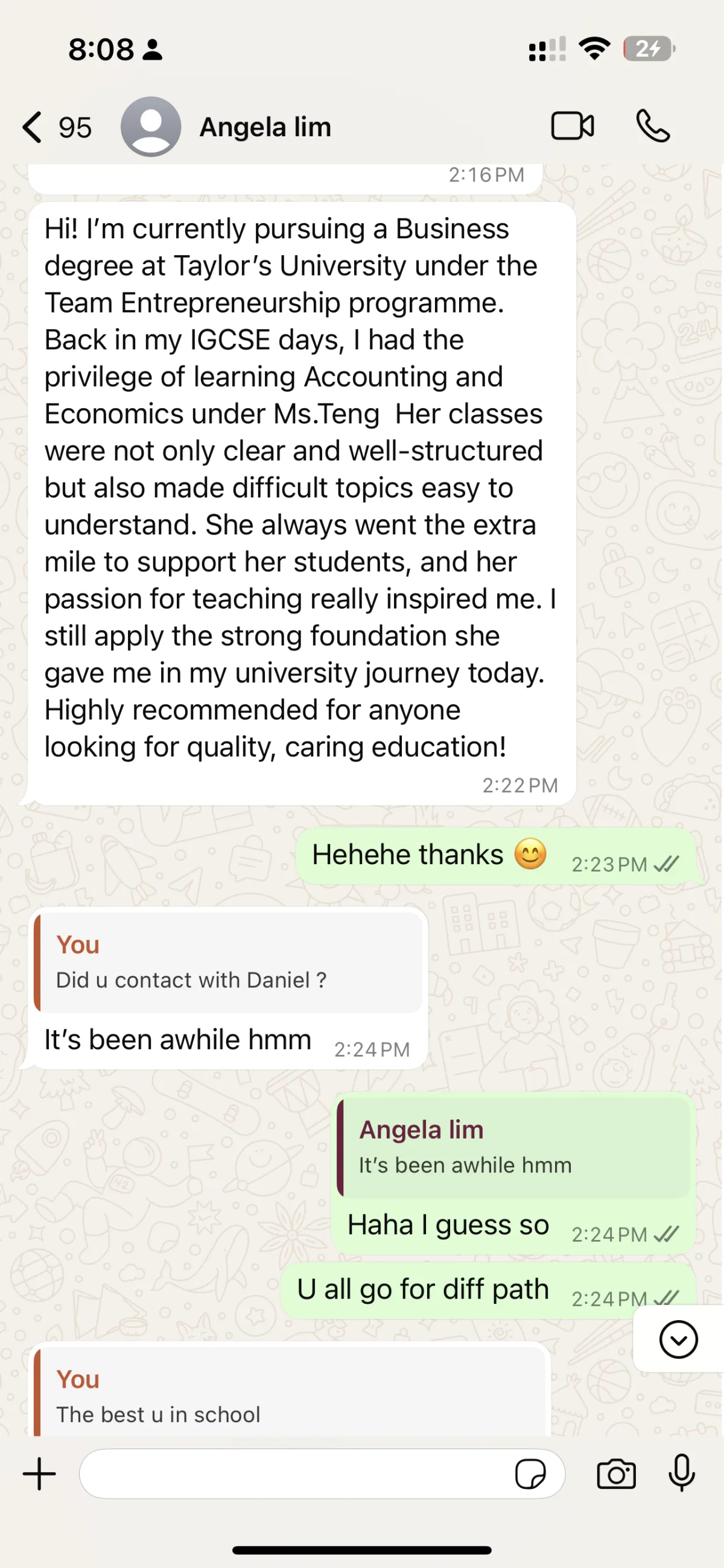The width and height of the screenshot is (724, 1568).
Task: Start a voice call with Angela lim
Action: (653, 126)
